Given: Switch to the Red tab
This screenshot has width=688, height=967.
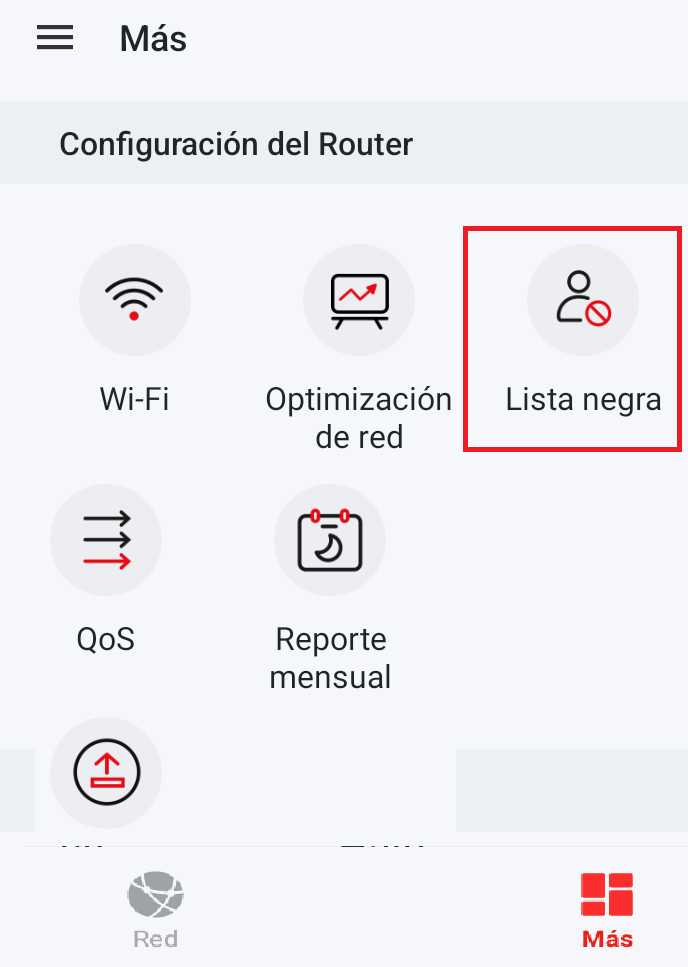Looking at the screenshot, I should (x=155, y=909).
